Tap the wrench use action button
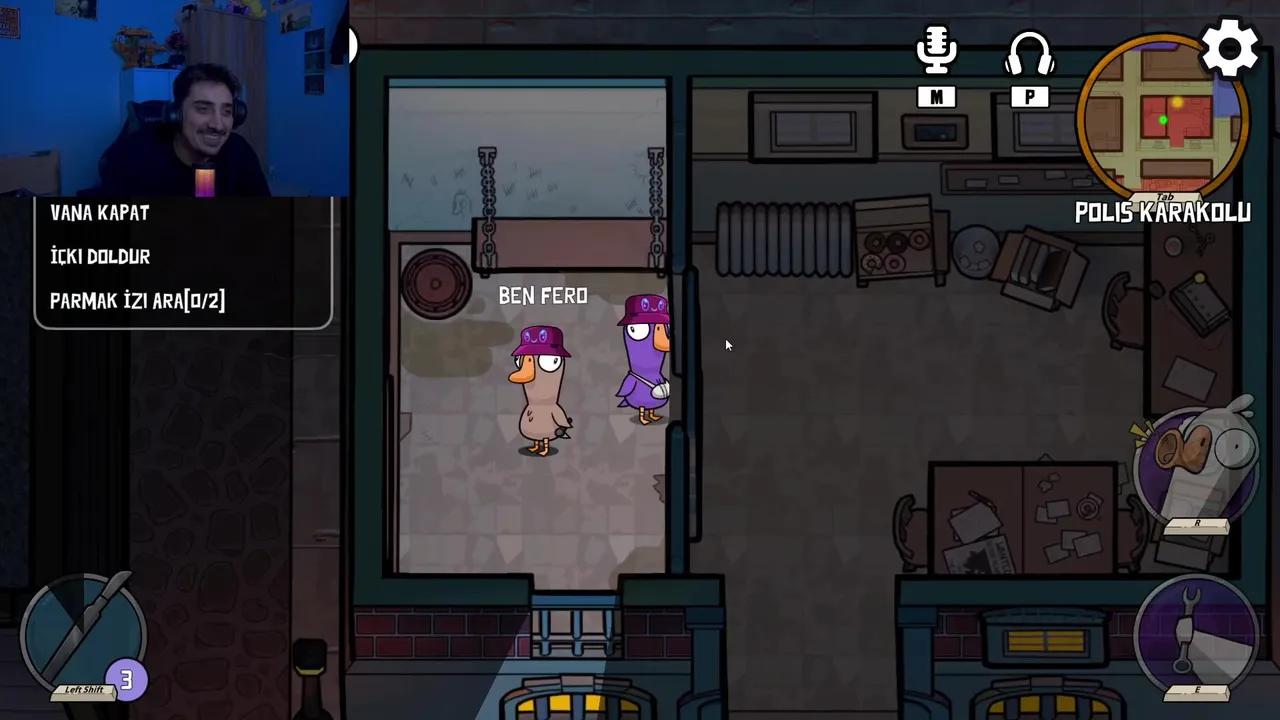1280x720 pixels. 1197,635
